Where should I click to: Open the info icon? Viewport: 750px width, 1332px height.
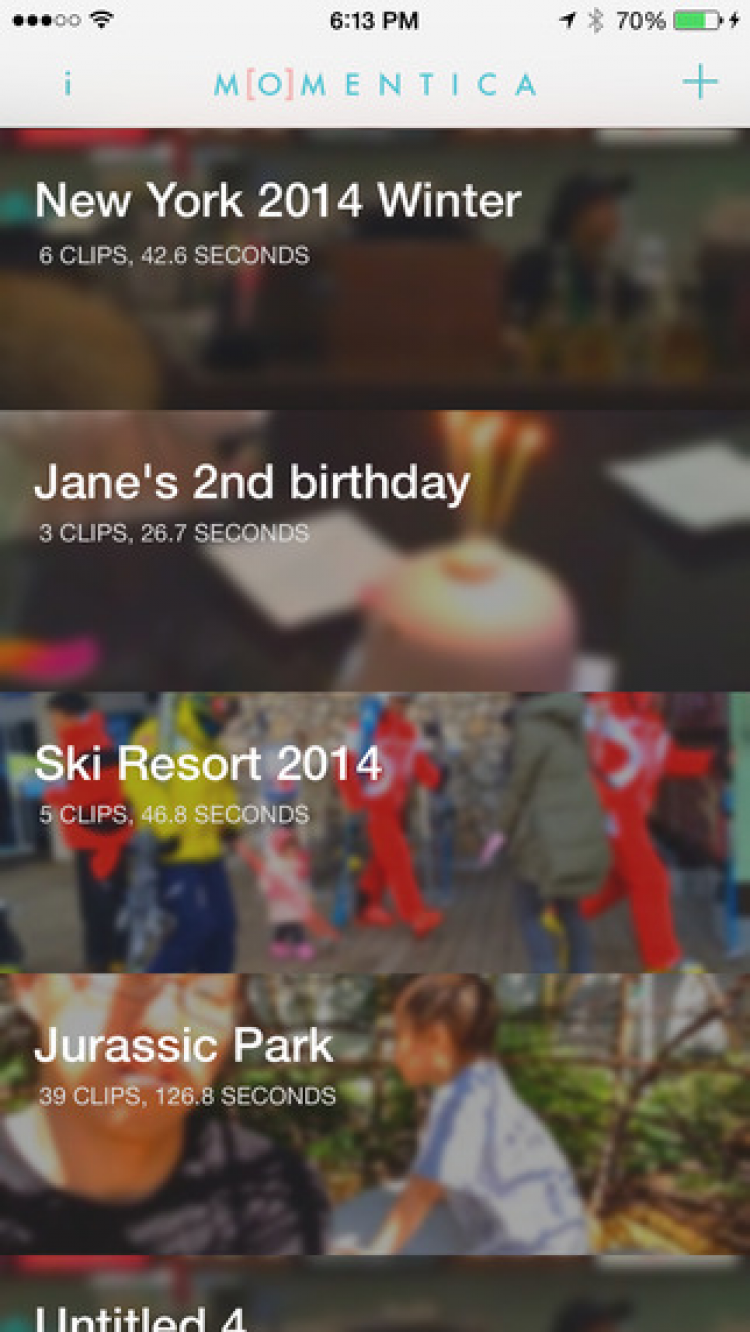click(x=67, y=84)
